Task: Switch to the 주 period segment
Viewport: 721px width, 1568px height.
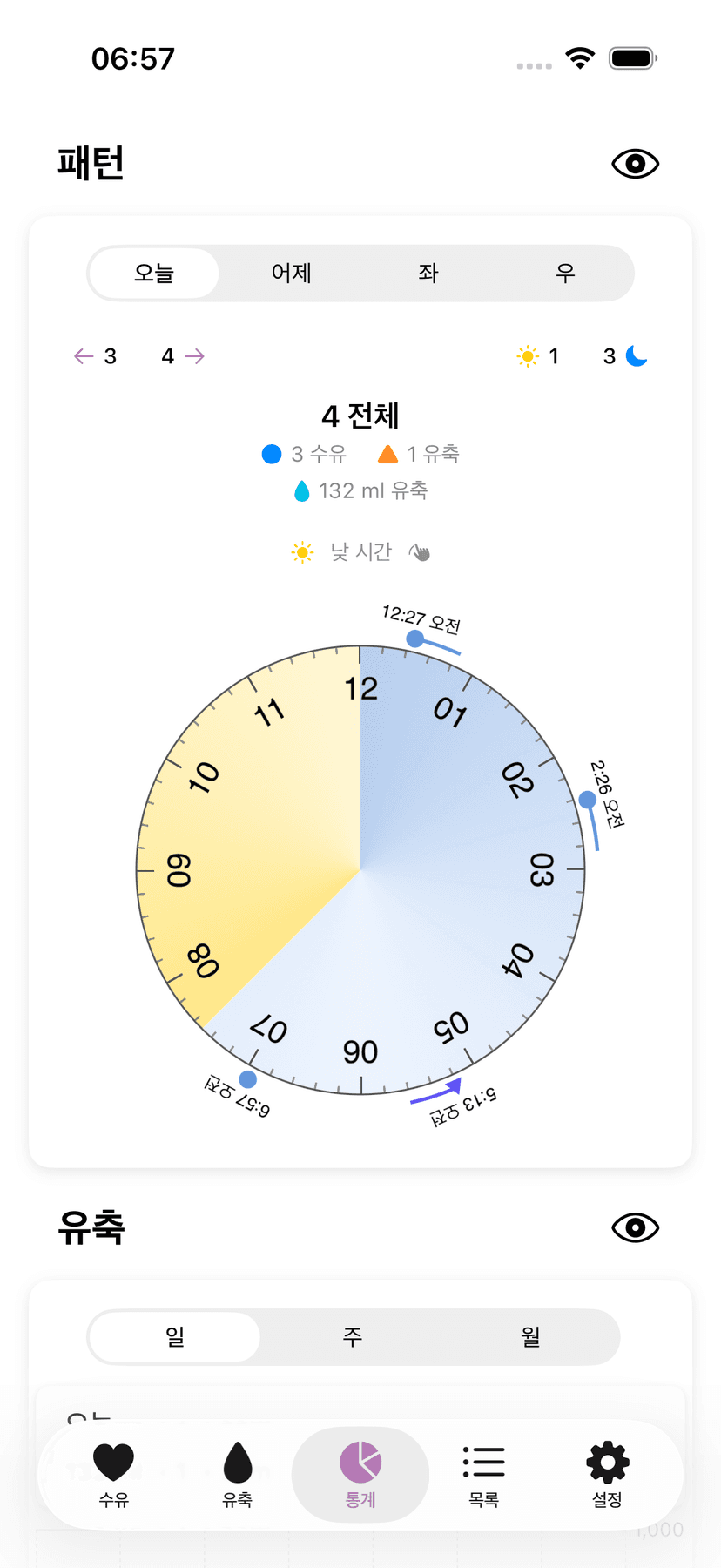Action: point(353,1337)
